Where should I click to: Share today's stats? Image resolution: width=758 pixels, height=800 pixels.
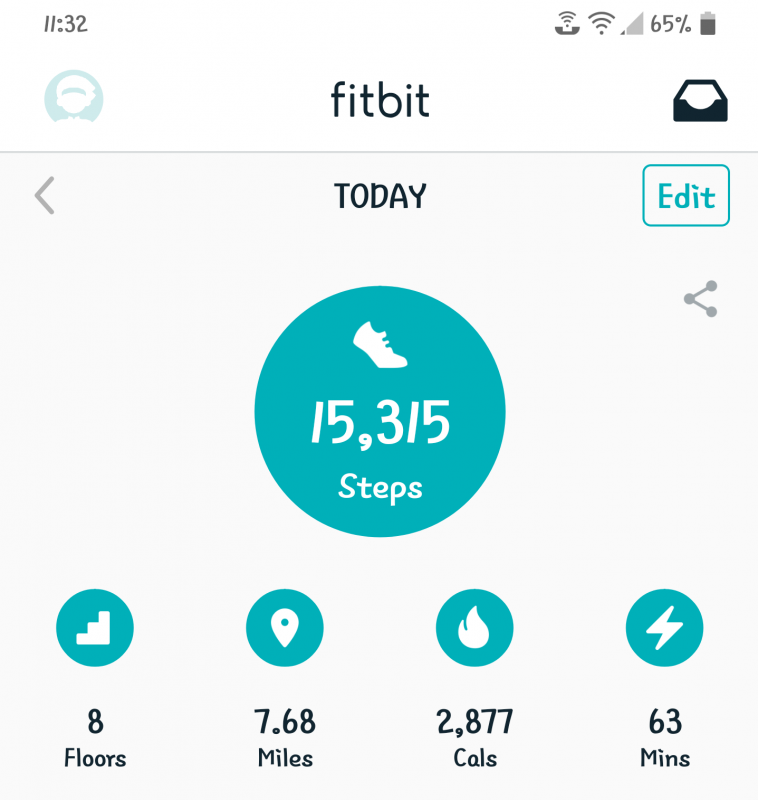click(700, 299)
